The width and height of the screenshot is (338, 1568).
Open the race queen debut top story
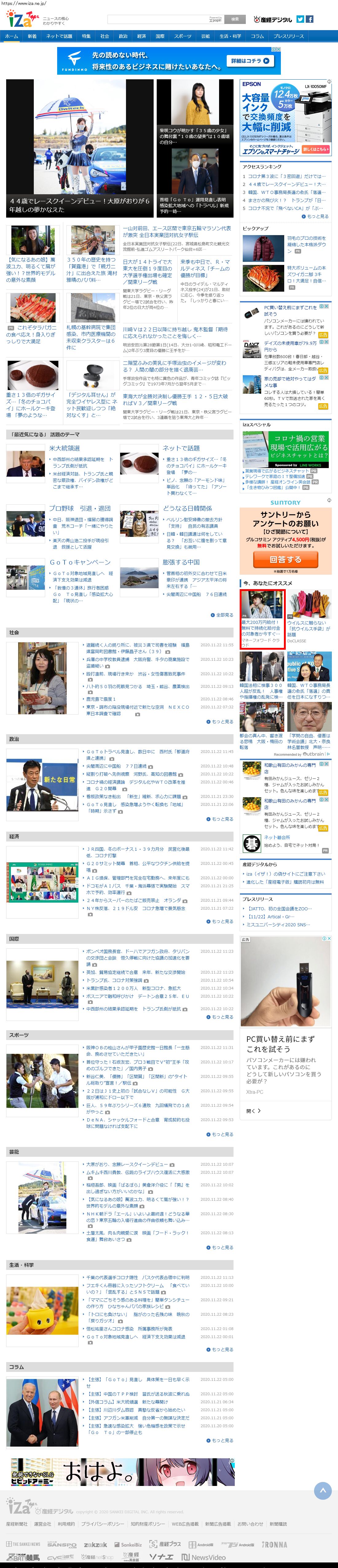[80, 204]
